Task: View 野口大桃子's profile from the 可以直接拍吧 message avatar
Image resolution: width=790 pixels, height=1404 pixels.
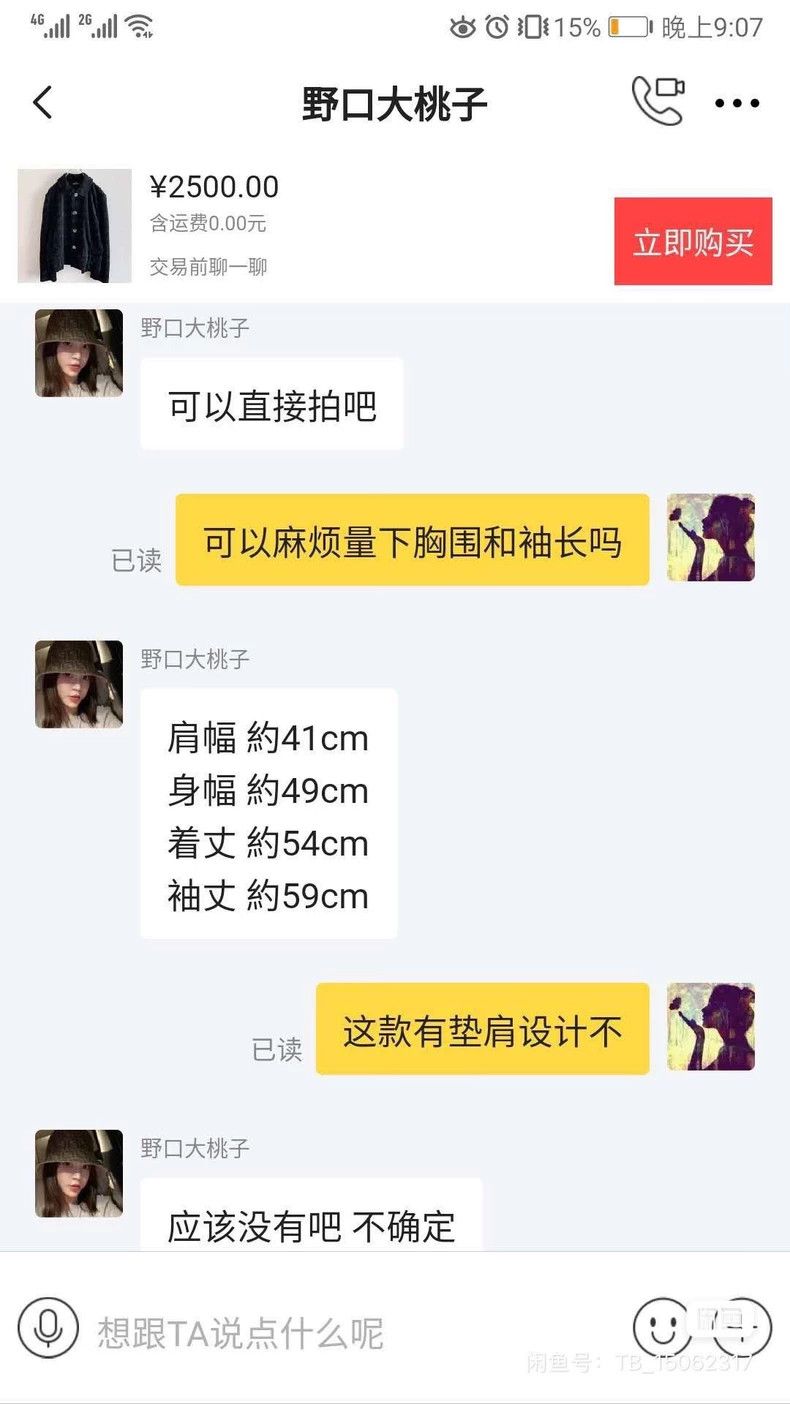Action: point(79,353)
